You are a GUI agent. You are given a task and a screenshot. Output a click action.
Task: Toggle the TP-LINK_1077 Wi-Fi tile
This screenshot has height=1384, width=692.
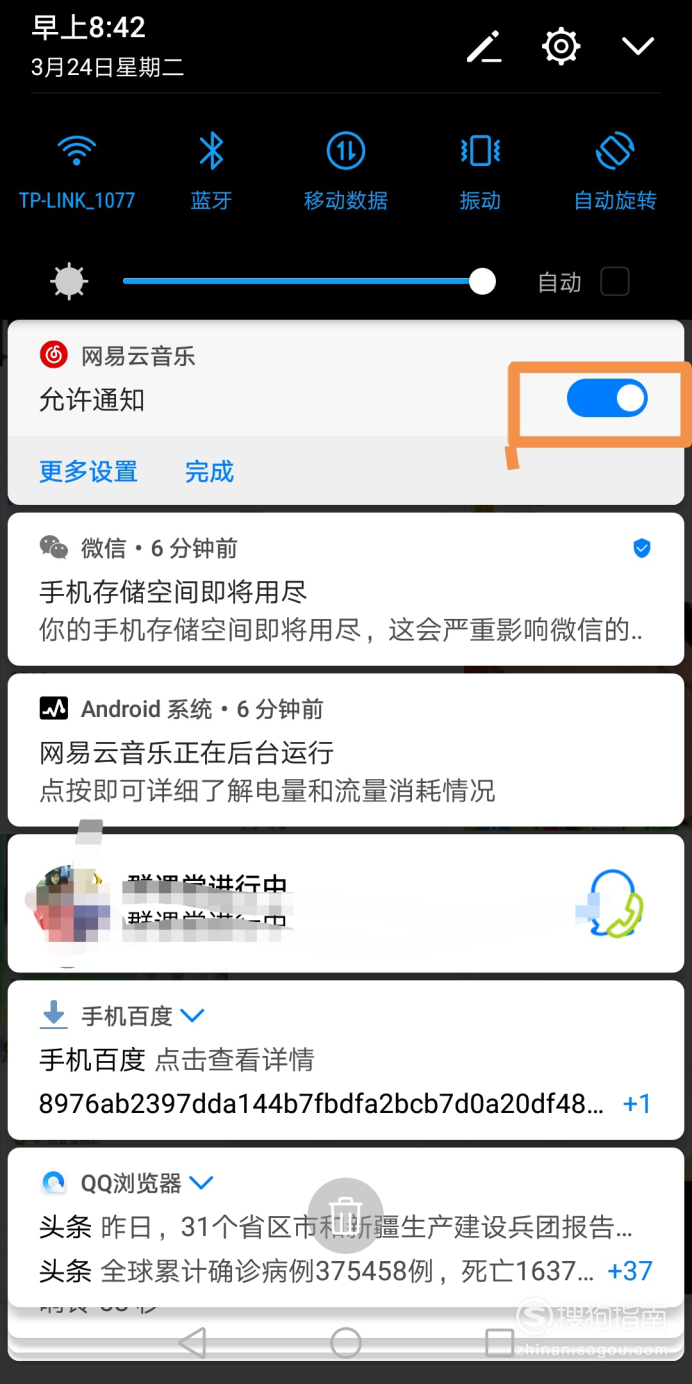point(77,170)
